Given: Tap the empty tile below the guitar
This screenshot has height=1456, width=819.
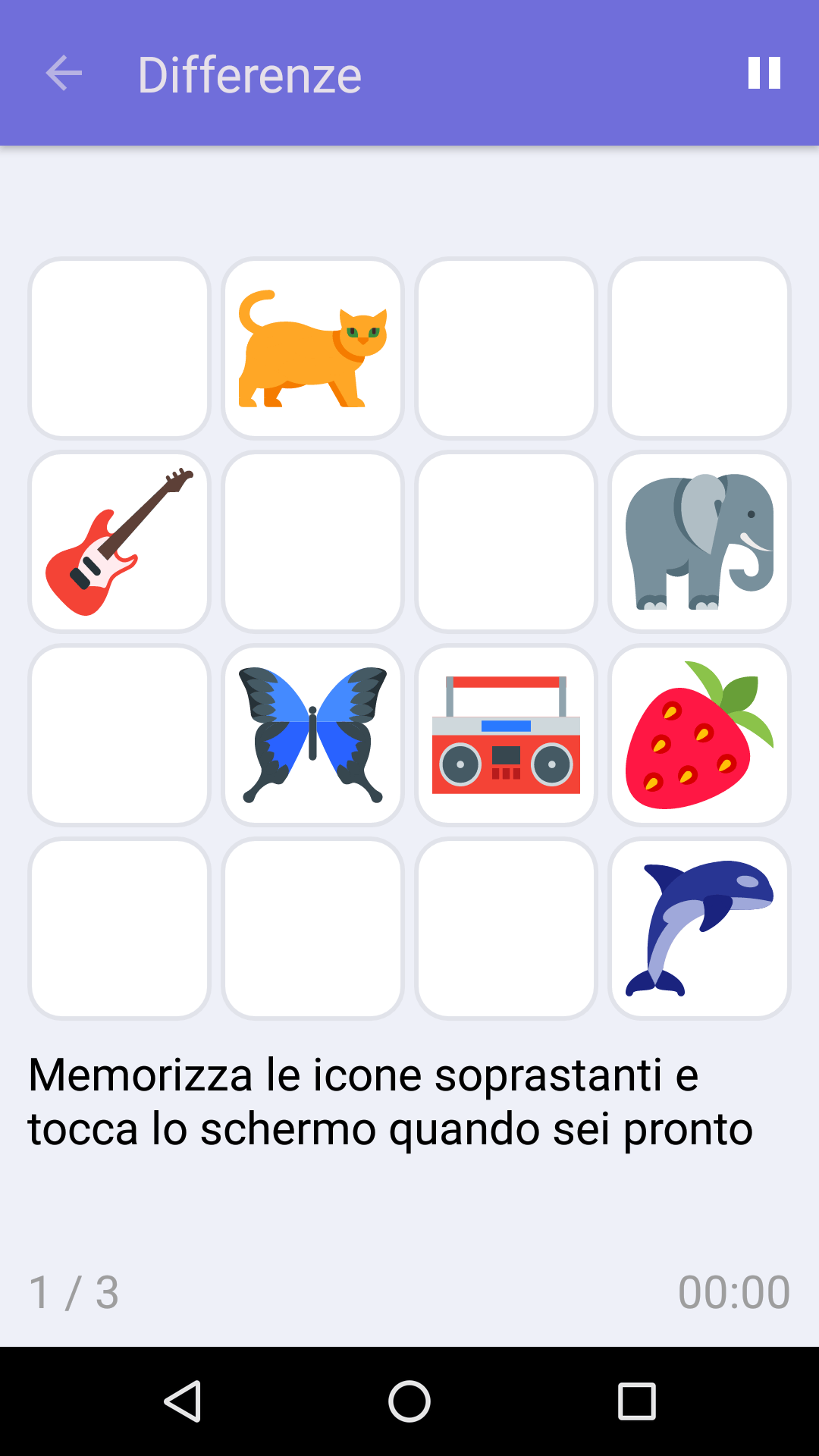Looking at the screenshot, I should [119, 734].
